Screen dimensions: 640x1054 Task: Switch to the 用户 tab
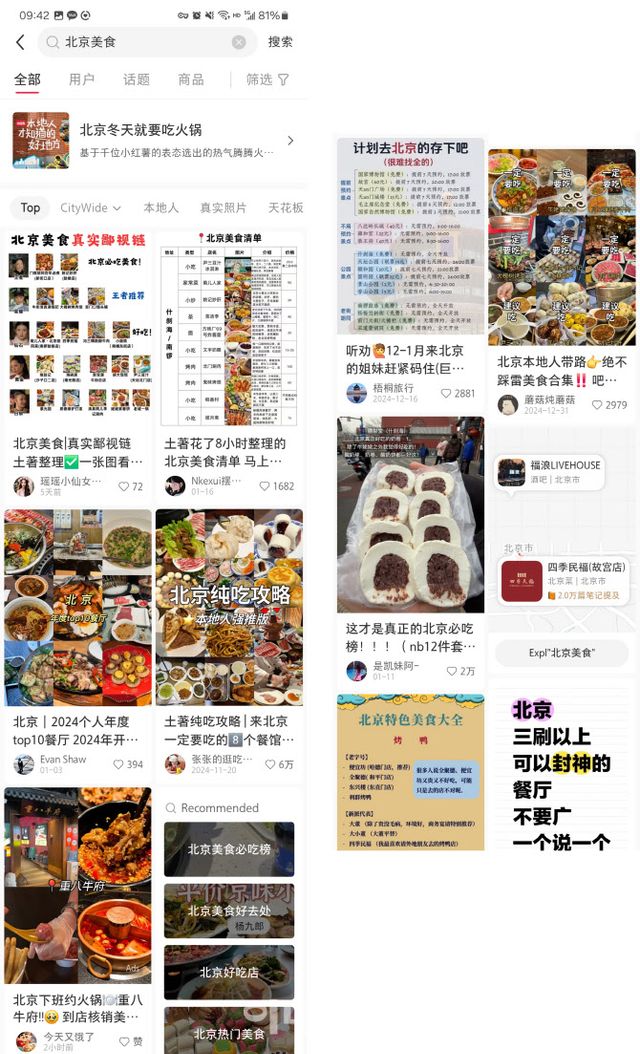pyautogui.click(x=82, y=80)
